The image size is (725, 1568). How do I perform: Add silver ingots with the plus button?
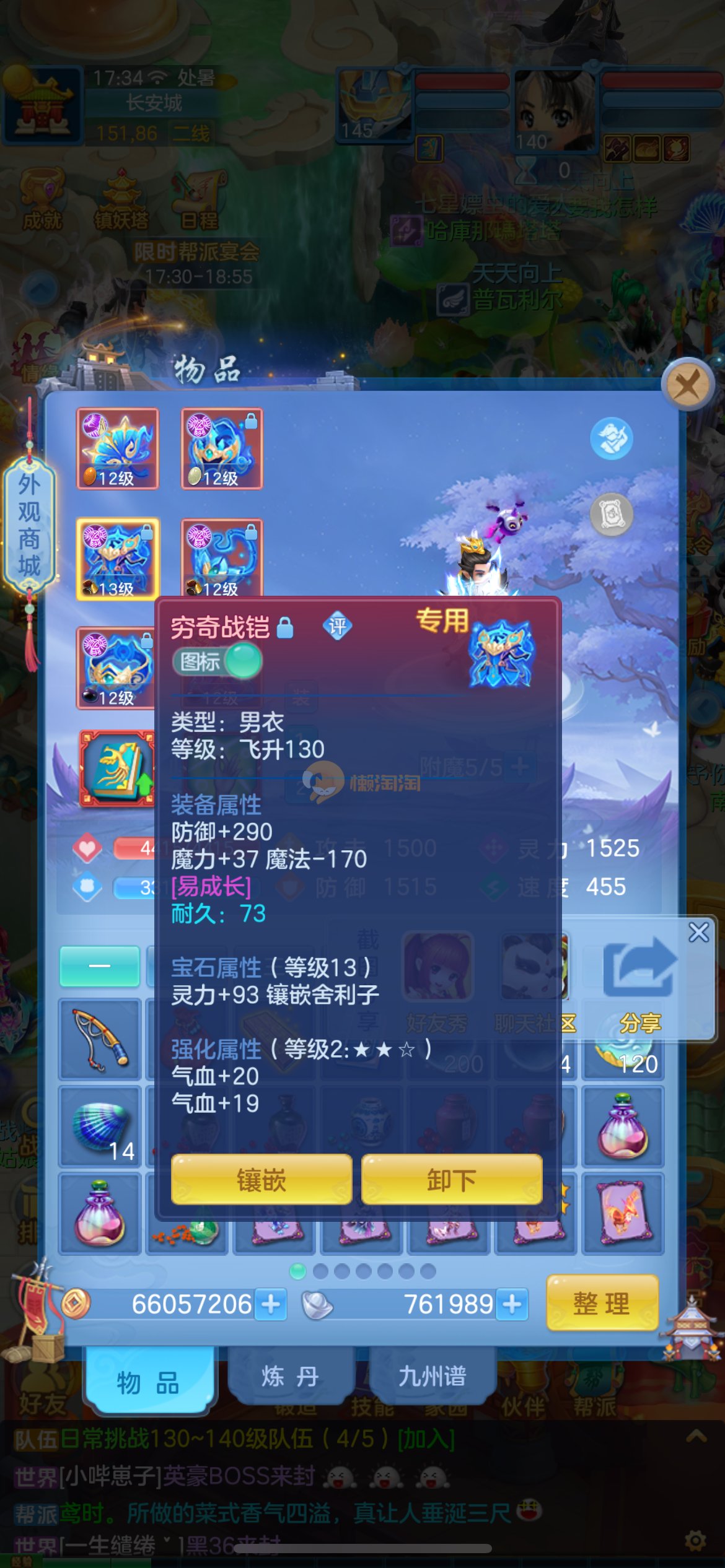[x=512, y=1304]
